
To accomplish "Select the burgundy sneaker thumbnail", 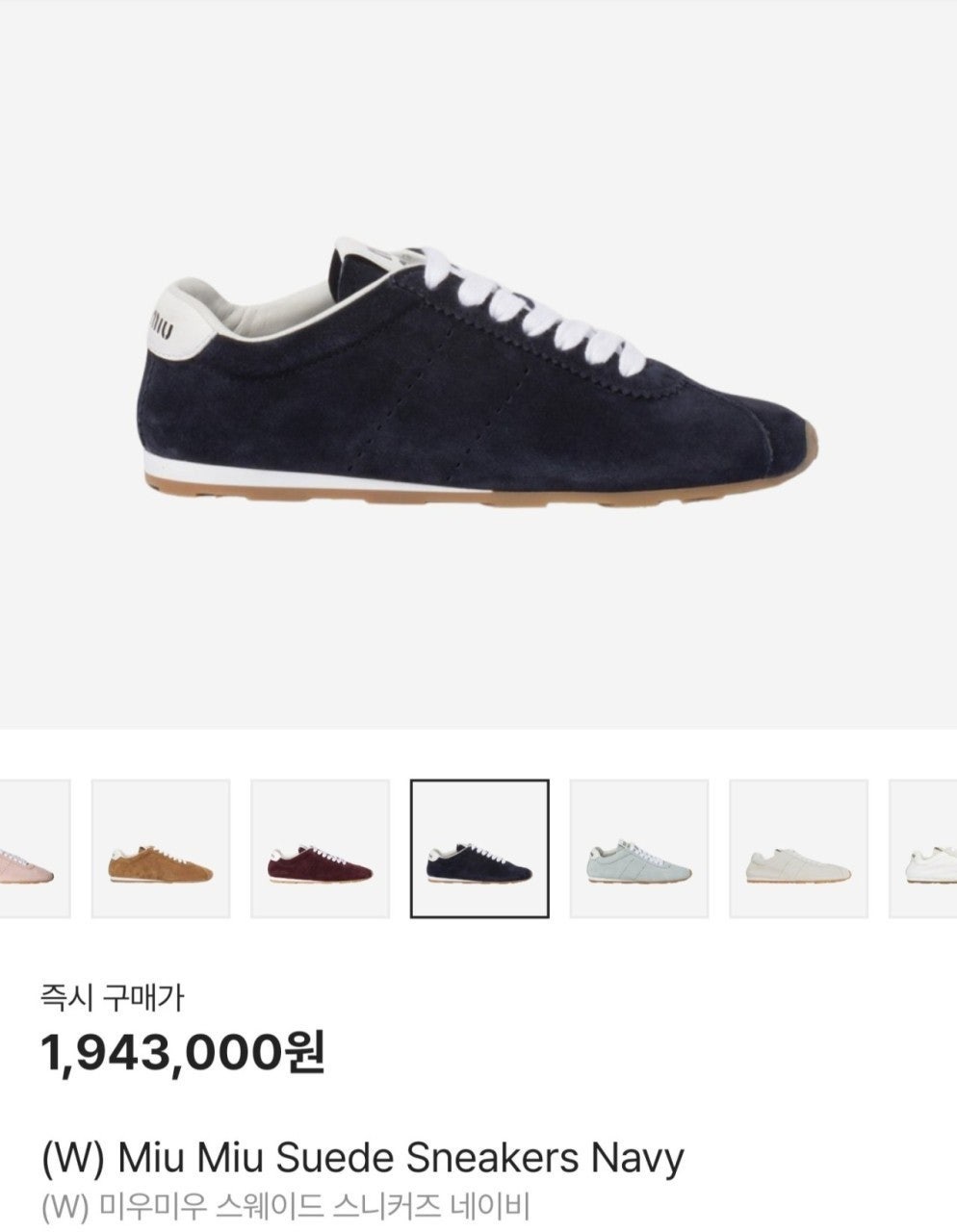I will pyautogui.click(x=321, y=849).
